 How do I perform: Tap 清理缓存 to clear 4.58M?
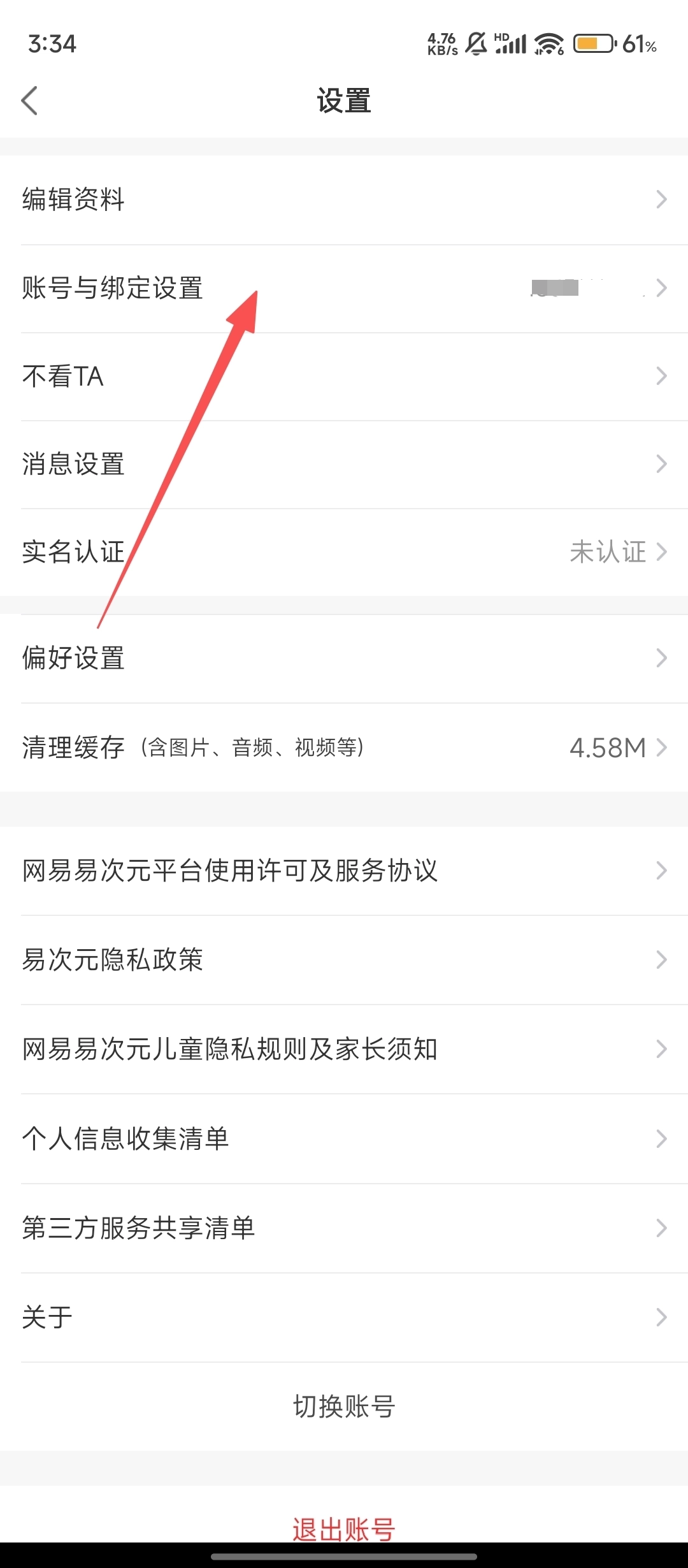pos(344,747)
